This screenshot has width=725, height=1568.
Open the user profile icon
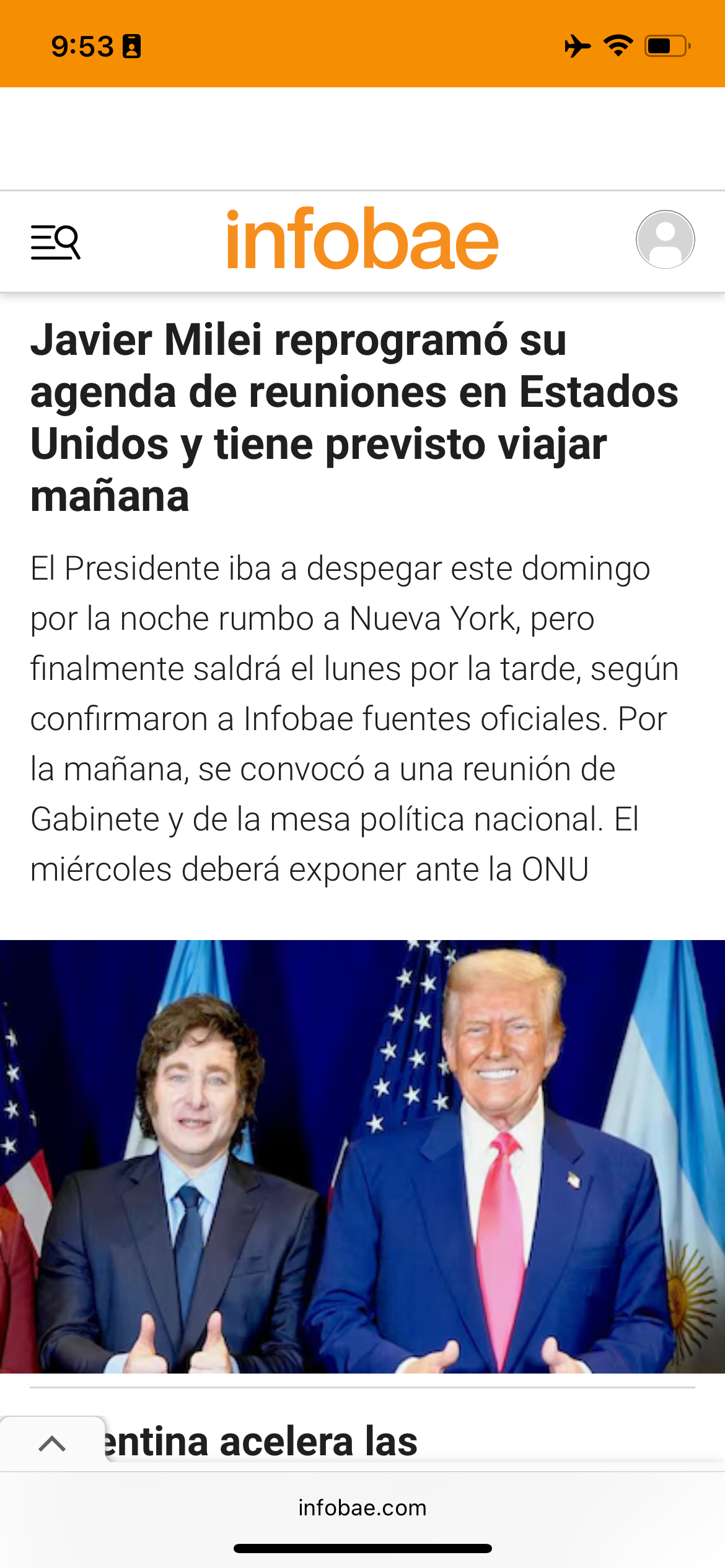(x=665, y=240)
